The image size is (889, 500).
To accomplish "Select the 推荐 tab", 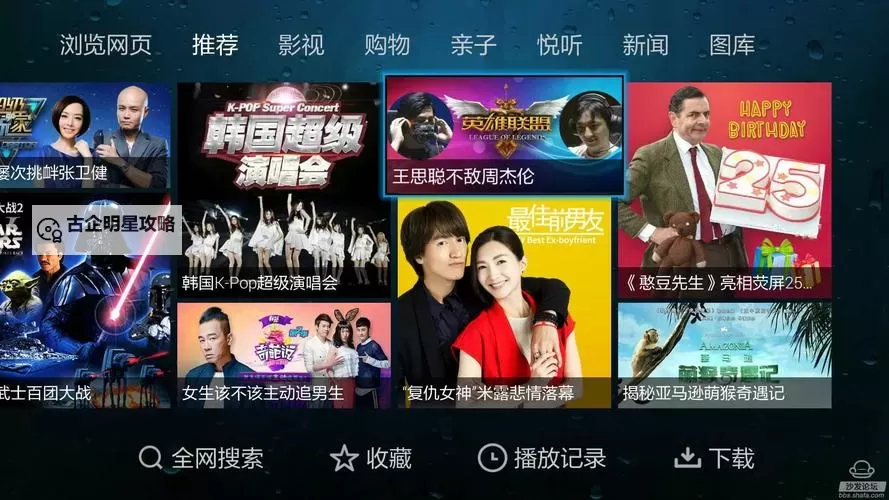I will pos(215,45).
